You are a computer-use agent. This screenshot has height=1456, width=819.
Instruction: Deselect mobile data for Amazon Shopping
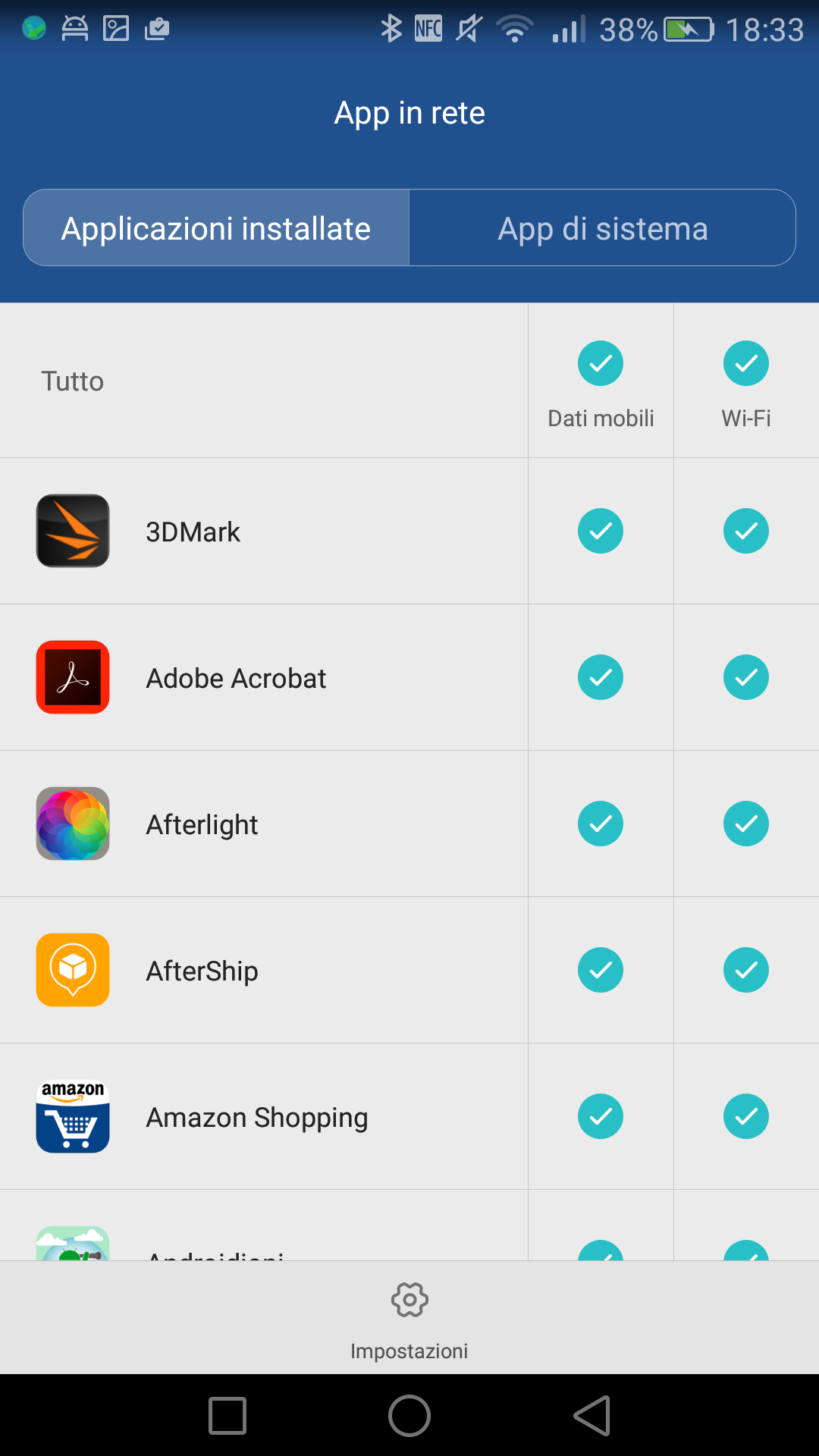point(601,1116)
